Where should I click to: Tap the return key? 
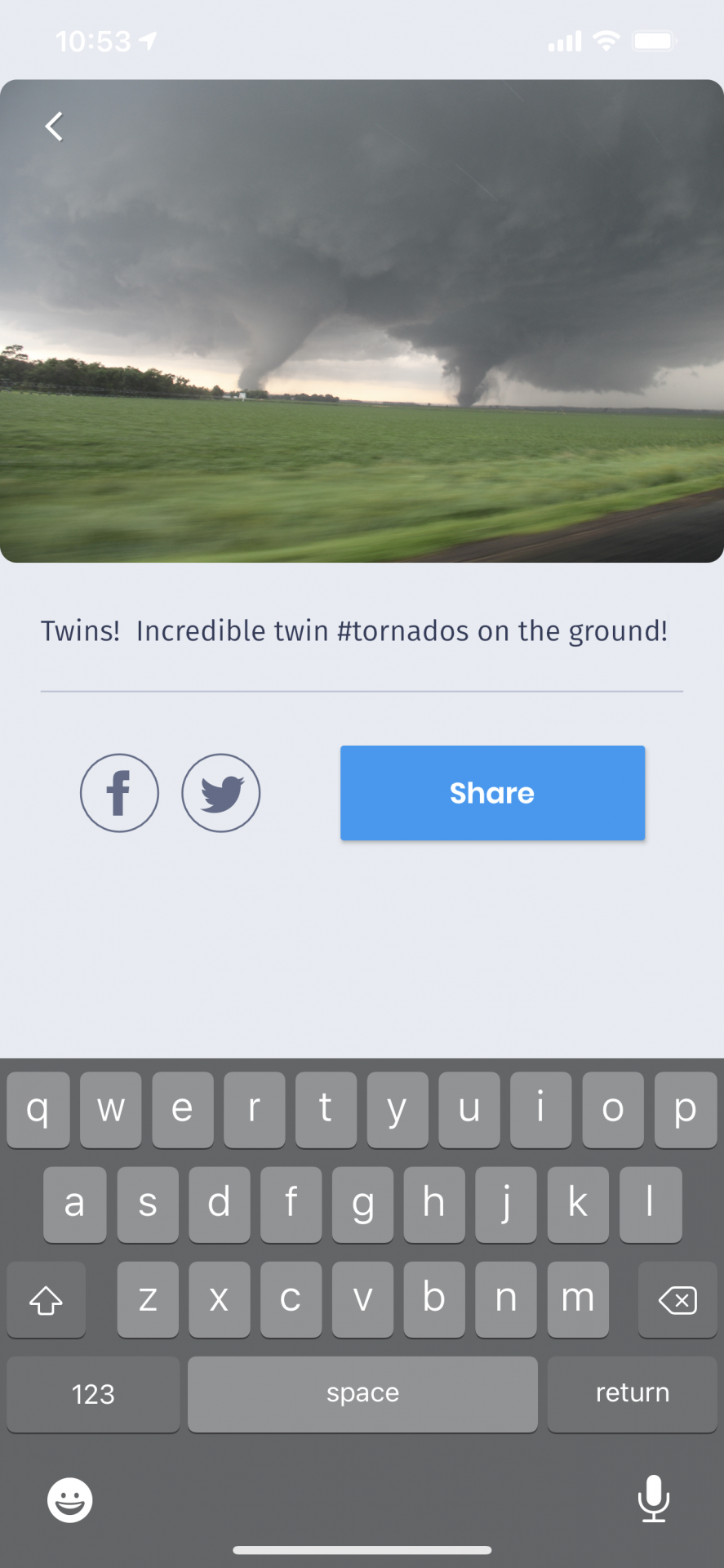(632, 1393)
